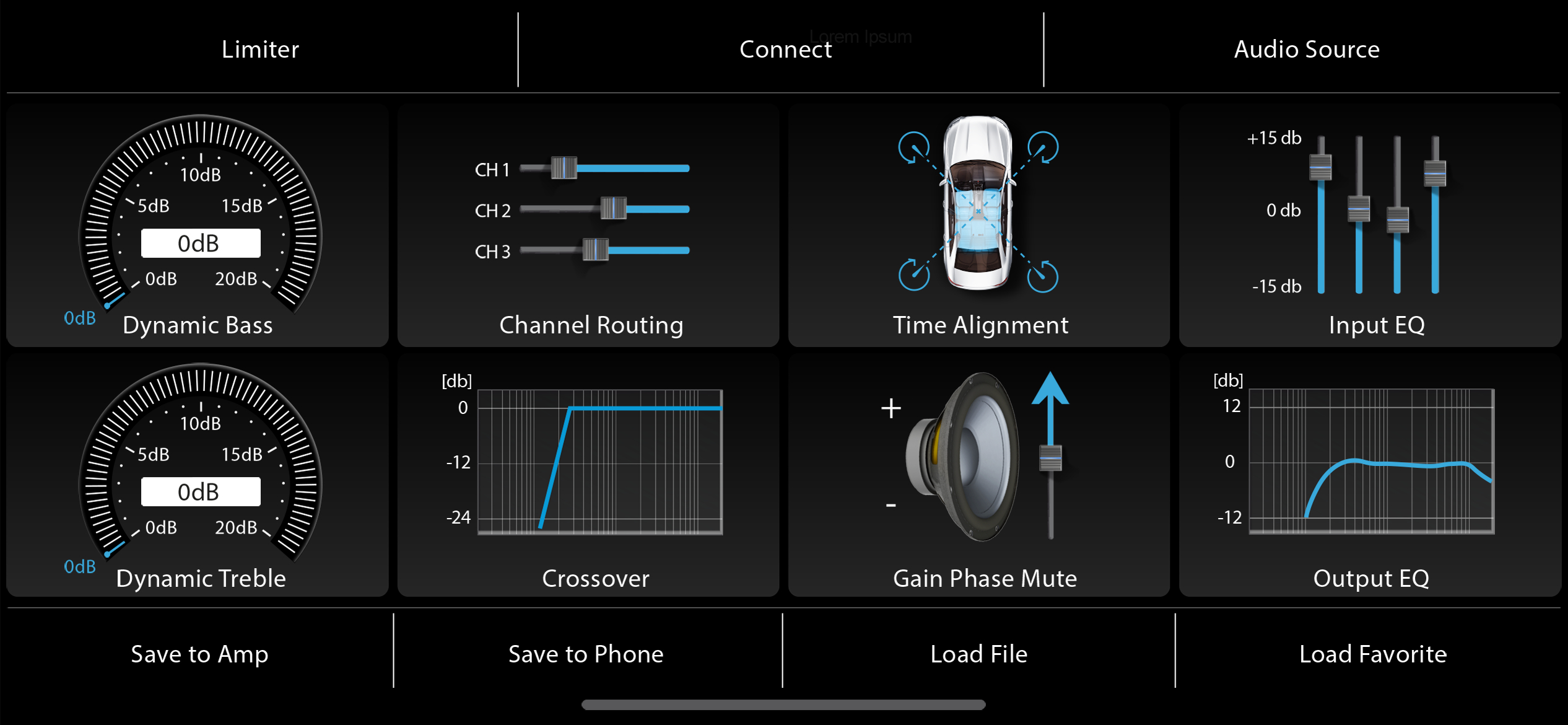
Task: Open the Time Alignment tile
Action: tap(979, 226)
